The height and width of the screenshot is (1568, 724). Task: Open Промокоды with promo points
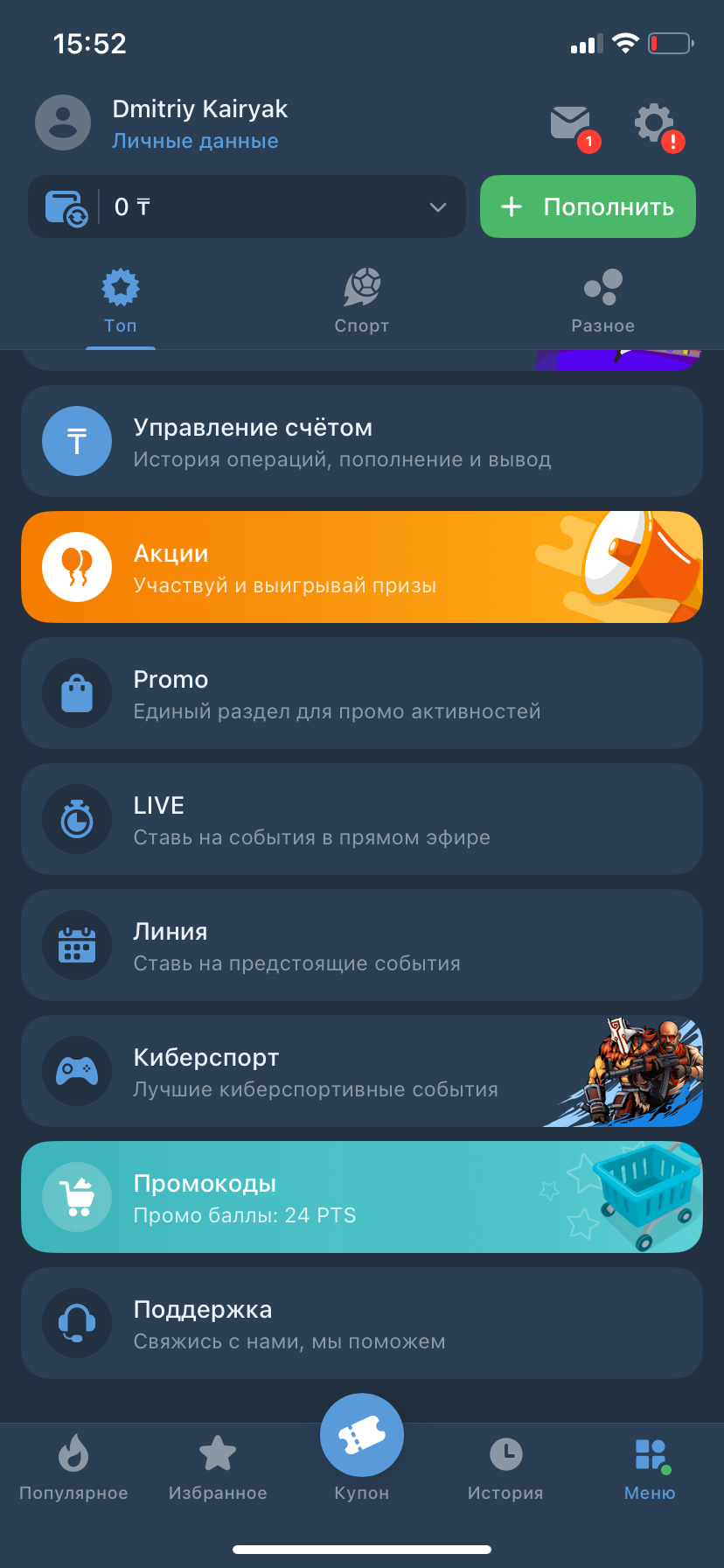[x=362, y=1197]
